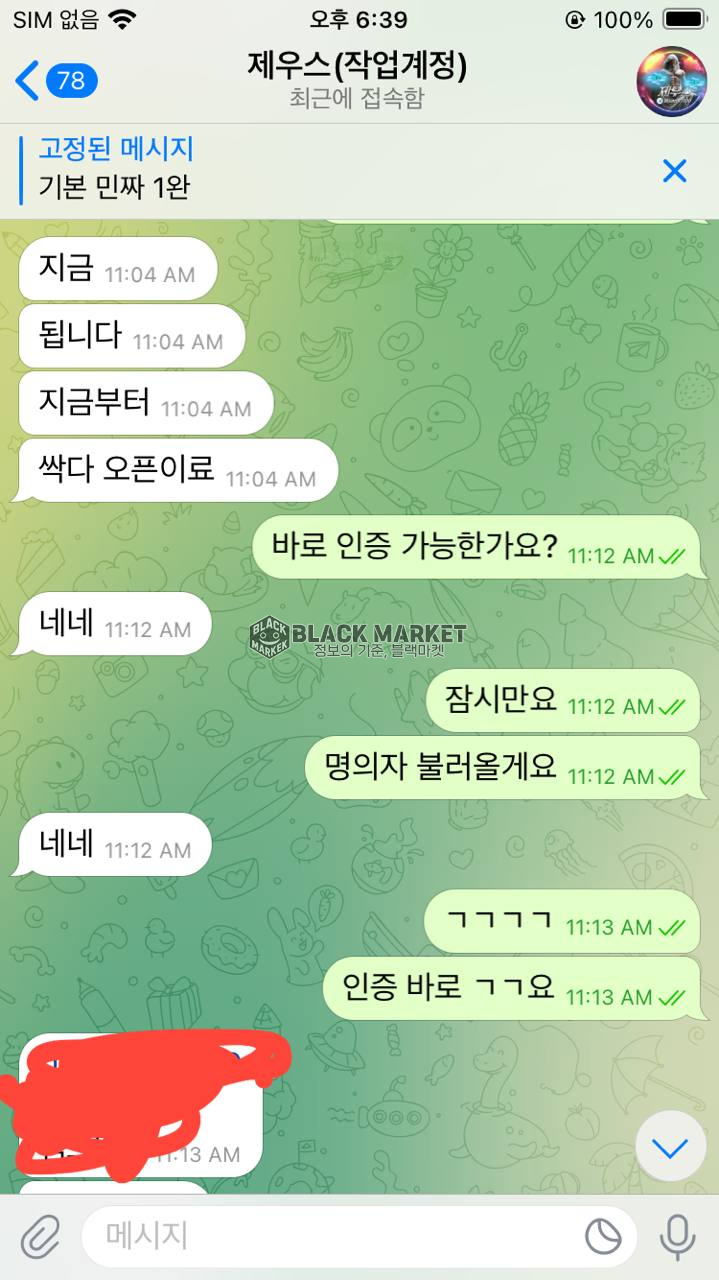Go back to the chat list

[55, 80]
